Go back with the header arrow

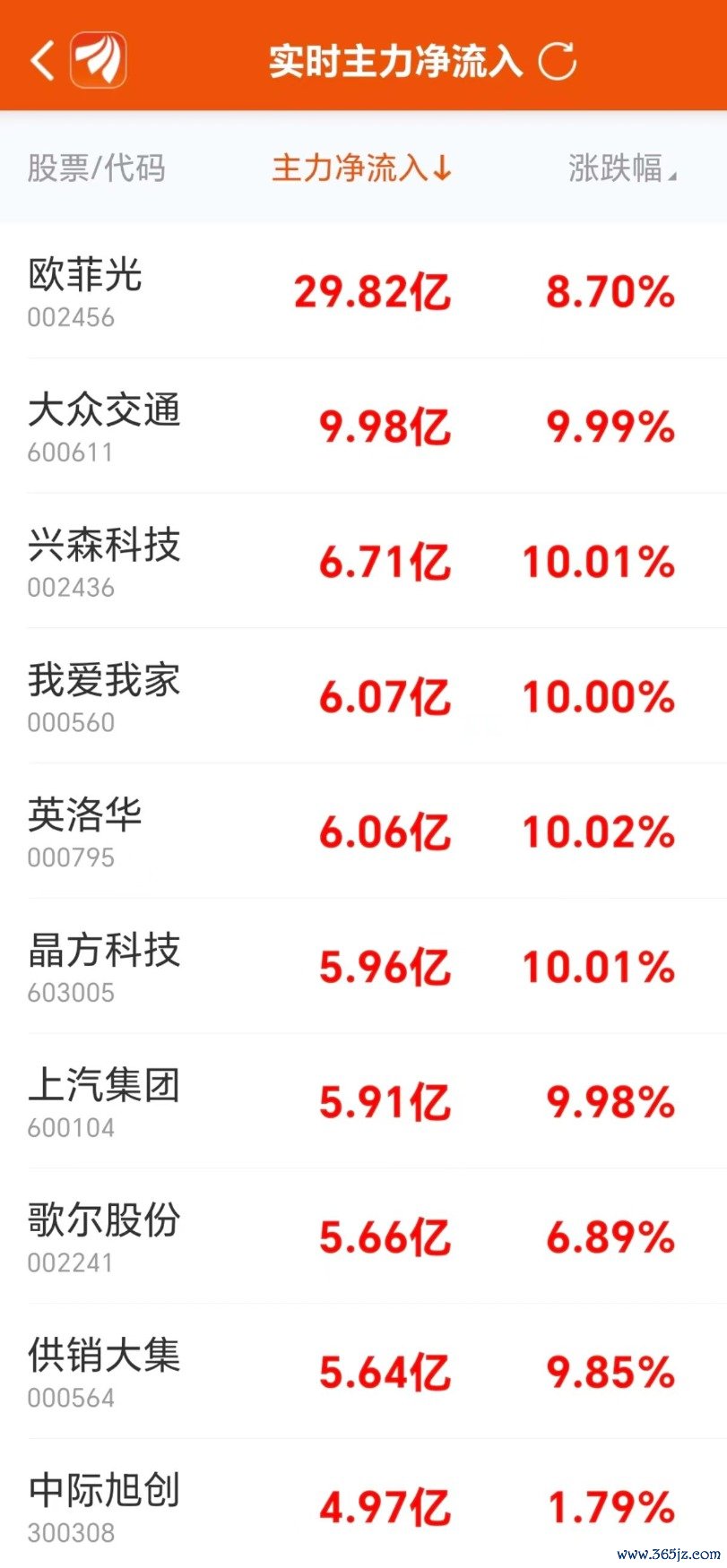point(43,61)
